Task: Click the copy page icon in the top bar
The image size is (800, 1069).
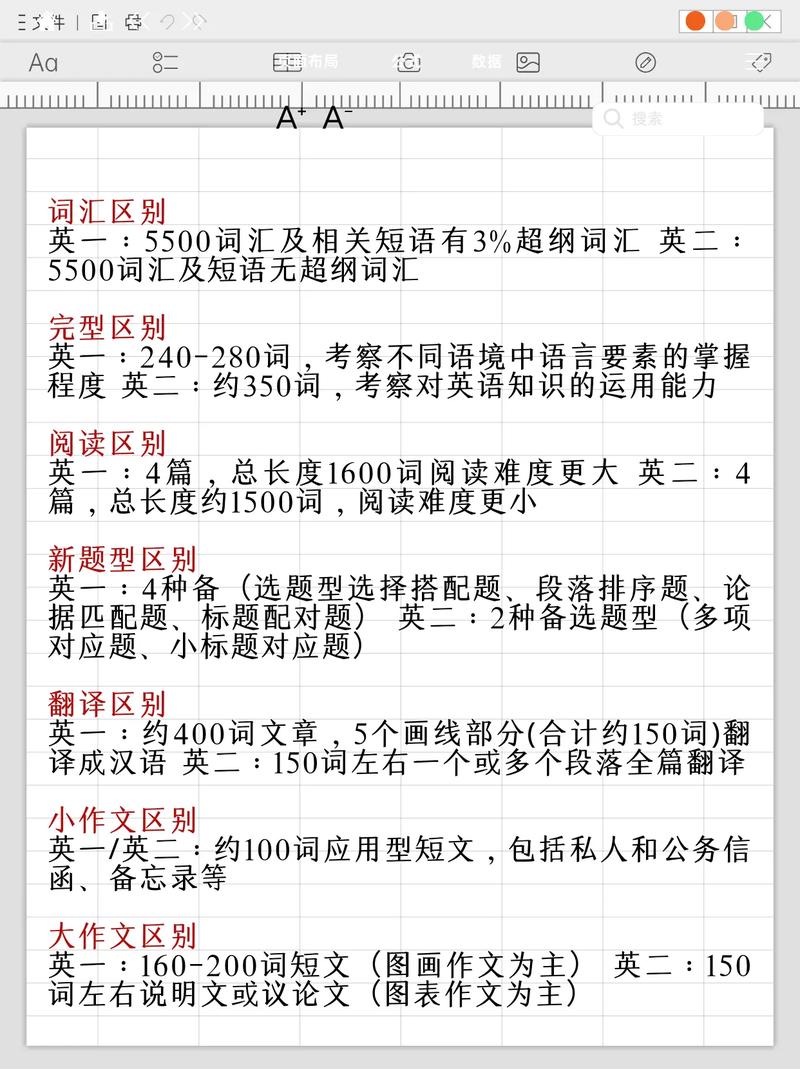Action: click(133, 20)
